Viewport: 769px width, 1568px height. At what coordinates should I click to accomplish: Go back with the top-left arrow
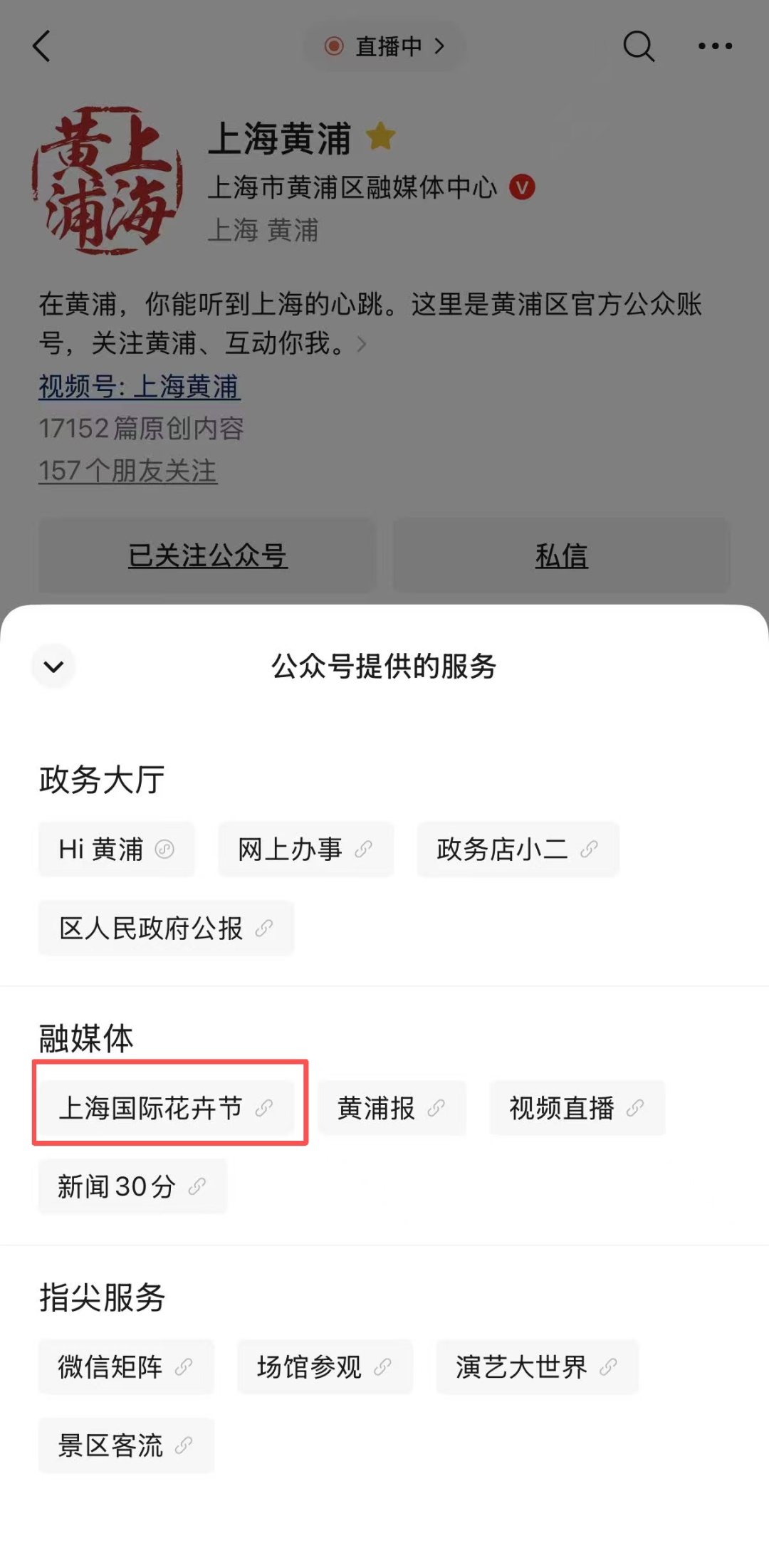[x=42, y=46]
